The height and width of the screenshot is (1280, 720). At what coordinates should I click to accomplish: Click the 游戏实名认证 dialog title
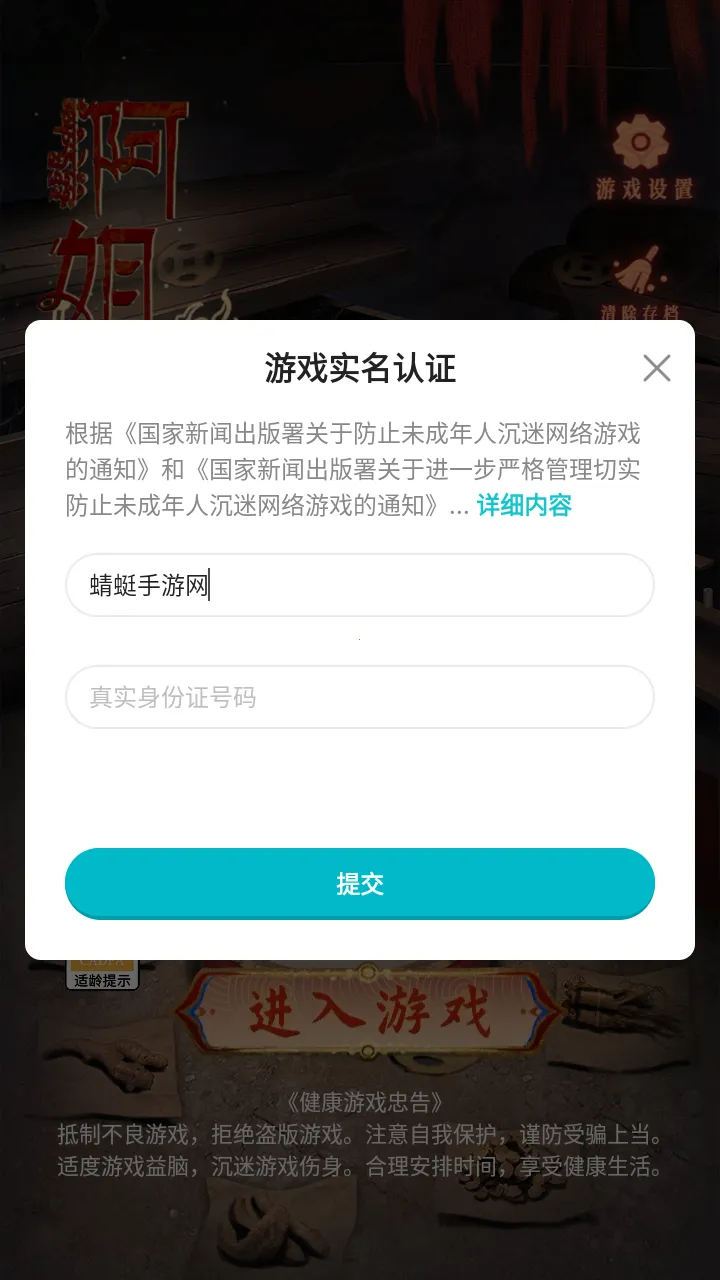(360, 367)
